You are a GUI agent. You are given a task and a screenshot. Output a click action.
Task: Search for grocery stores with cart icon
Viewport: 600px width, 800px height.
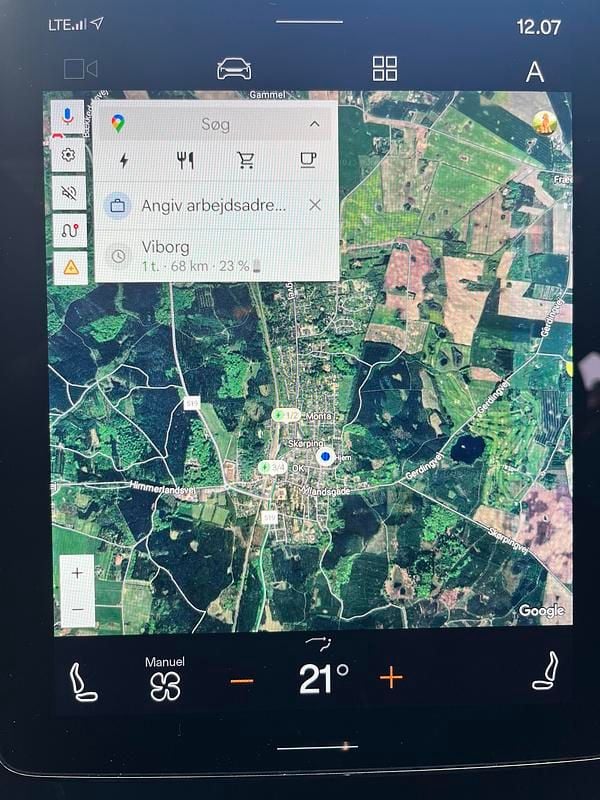tap(245, 160)
